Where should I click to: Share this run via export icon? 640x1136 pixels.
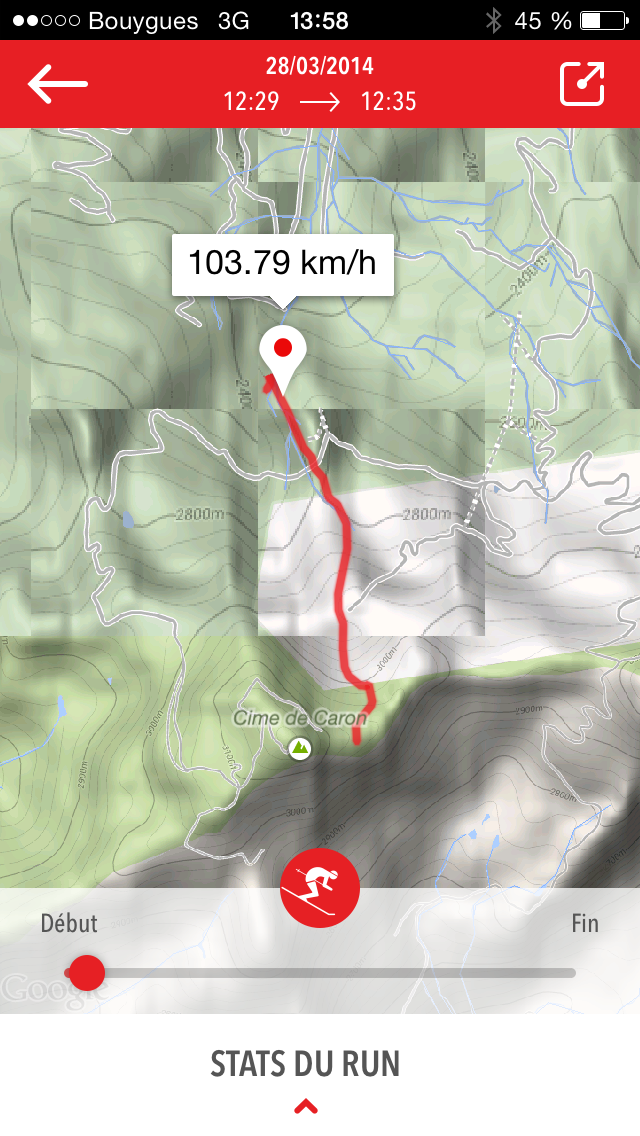tap(582, 84)
